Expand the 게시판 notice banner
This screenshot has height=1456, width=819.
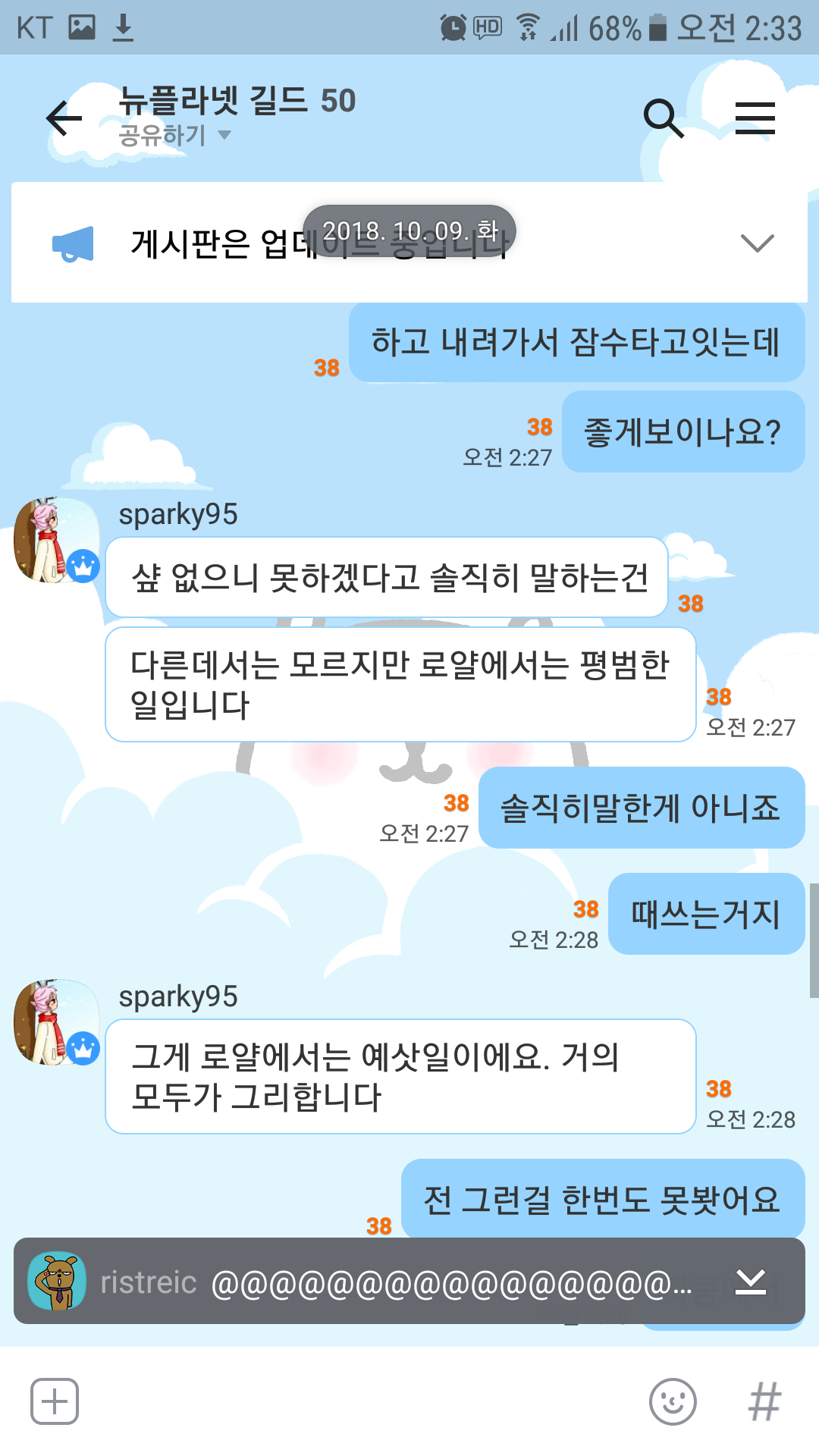point(756,243)
